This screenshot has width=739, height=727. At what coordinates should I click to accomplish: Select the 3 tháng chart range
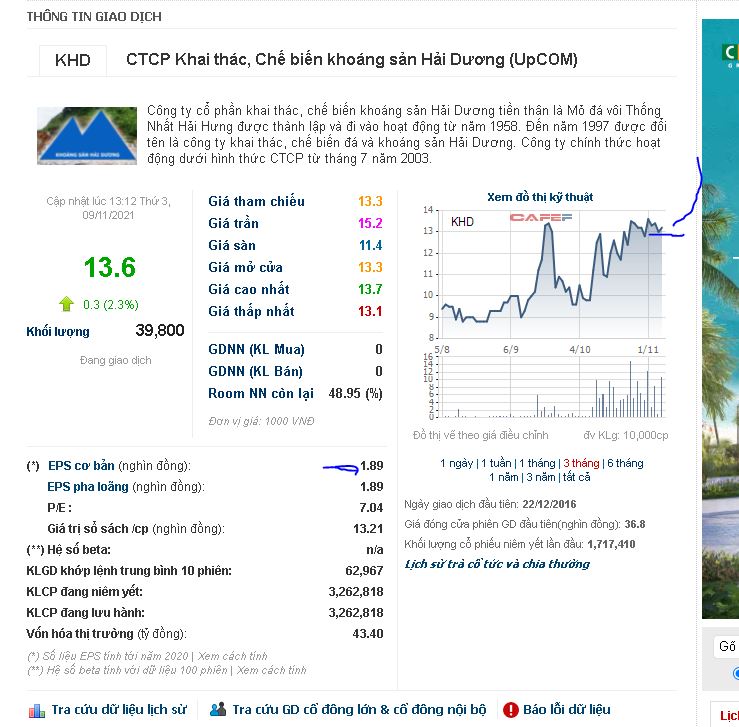tap(581, 463)
